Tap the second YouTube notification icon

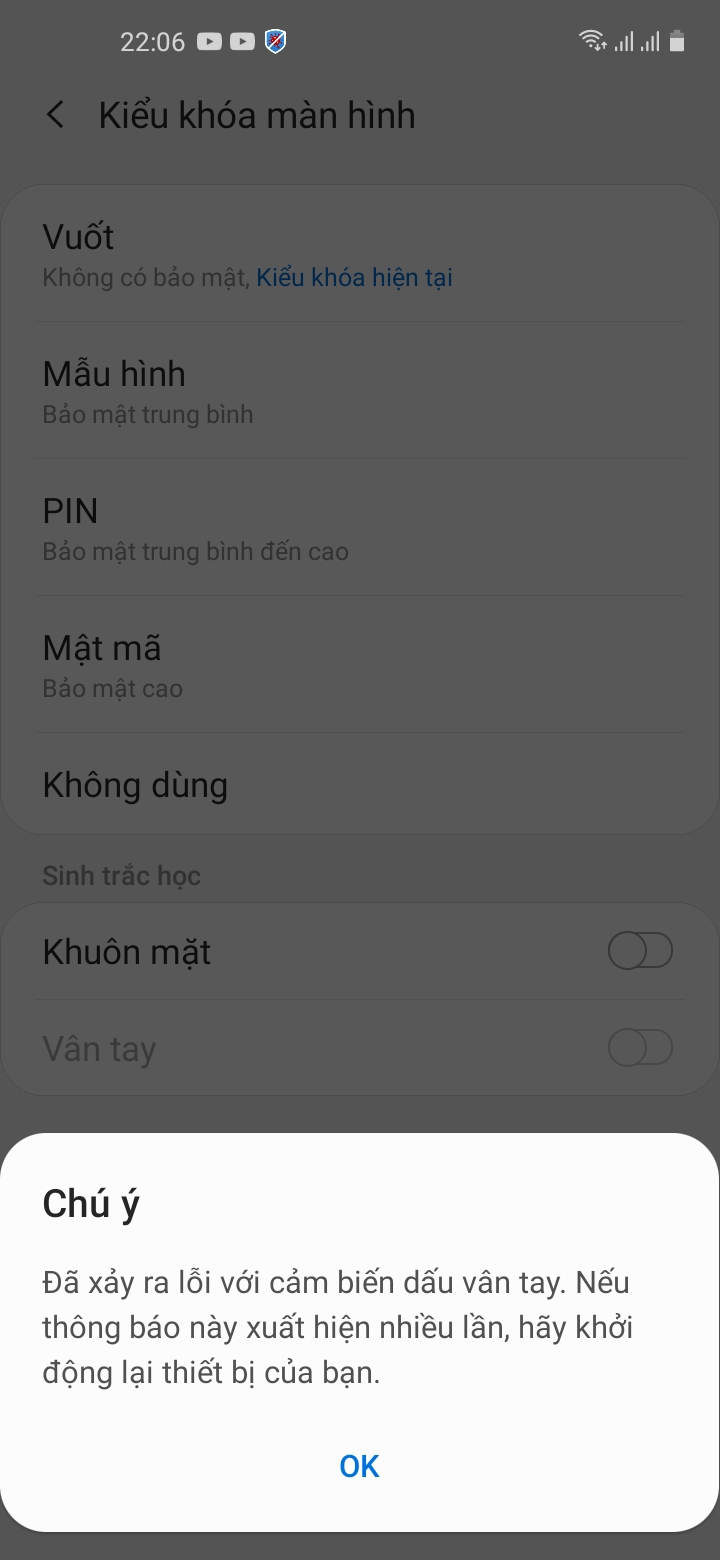click(x=243, y=41)
